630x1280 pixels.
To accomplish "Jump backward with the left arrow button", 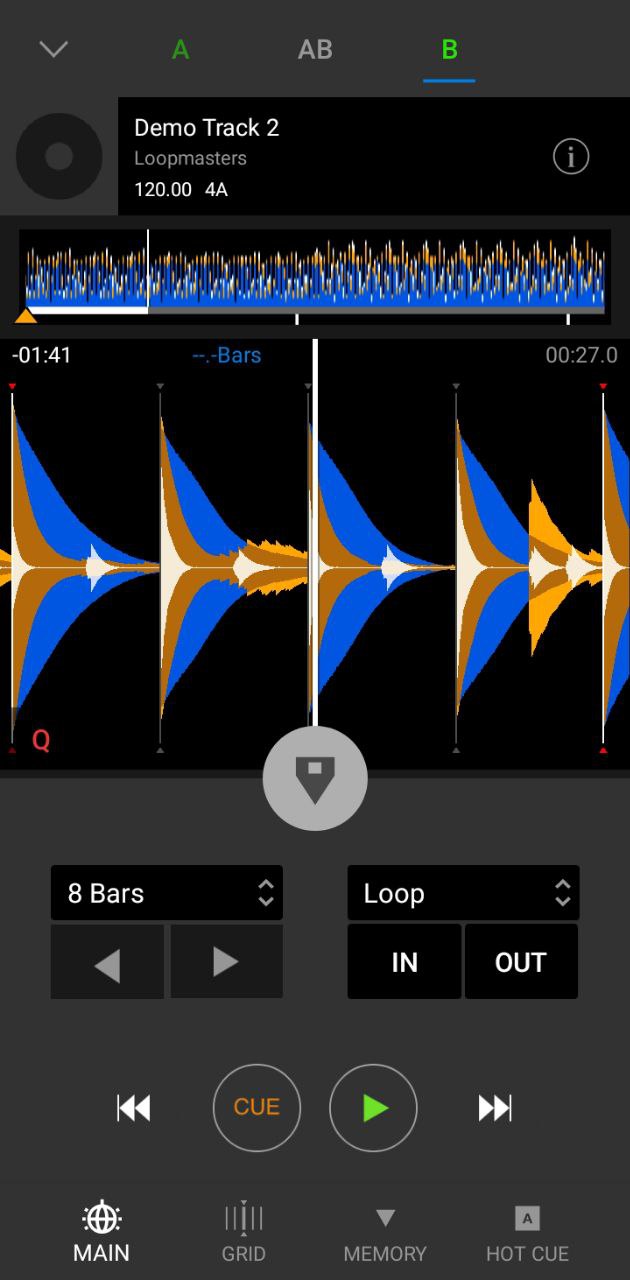I will [x=107, y=962].
